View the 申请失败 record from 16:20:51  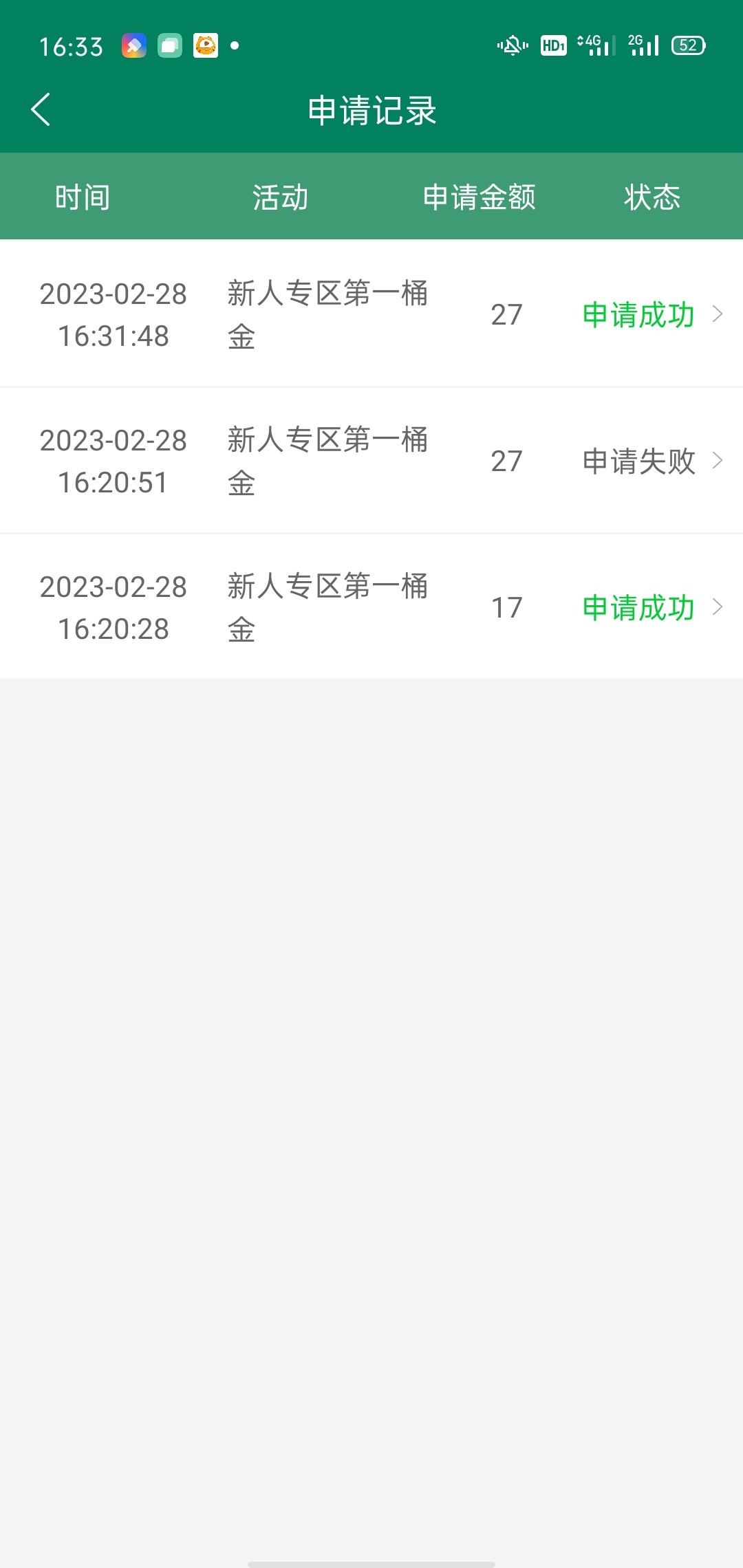pos(371,461)
